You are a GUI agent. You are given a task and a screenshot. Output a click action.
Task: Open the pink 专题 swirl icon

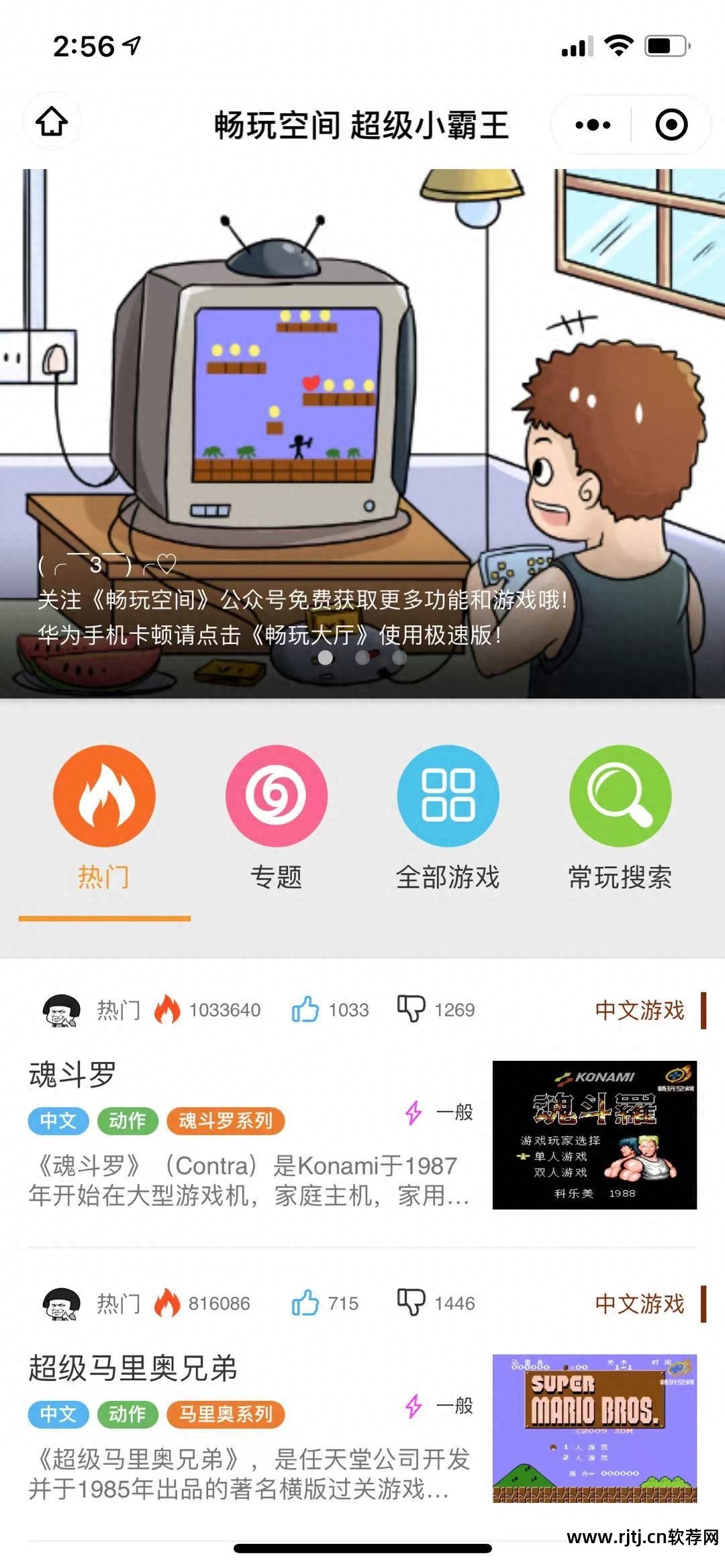tap(277, 794)
